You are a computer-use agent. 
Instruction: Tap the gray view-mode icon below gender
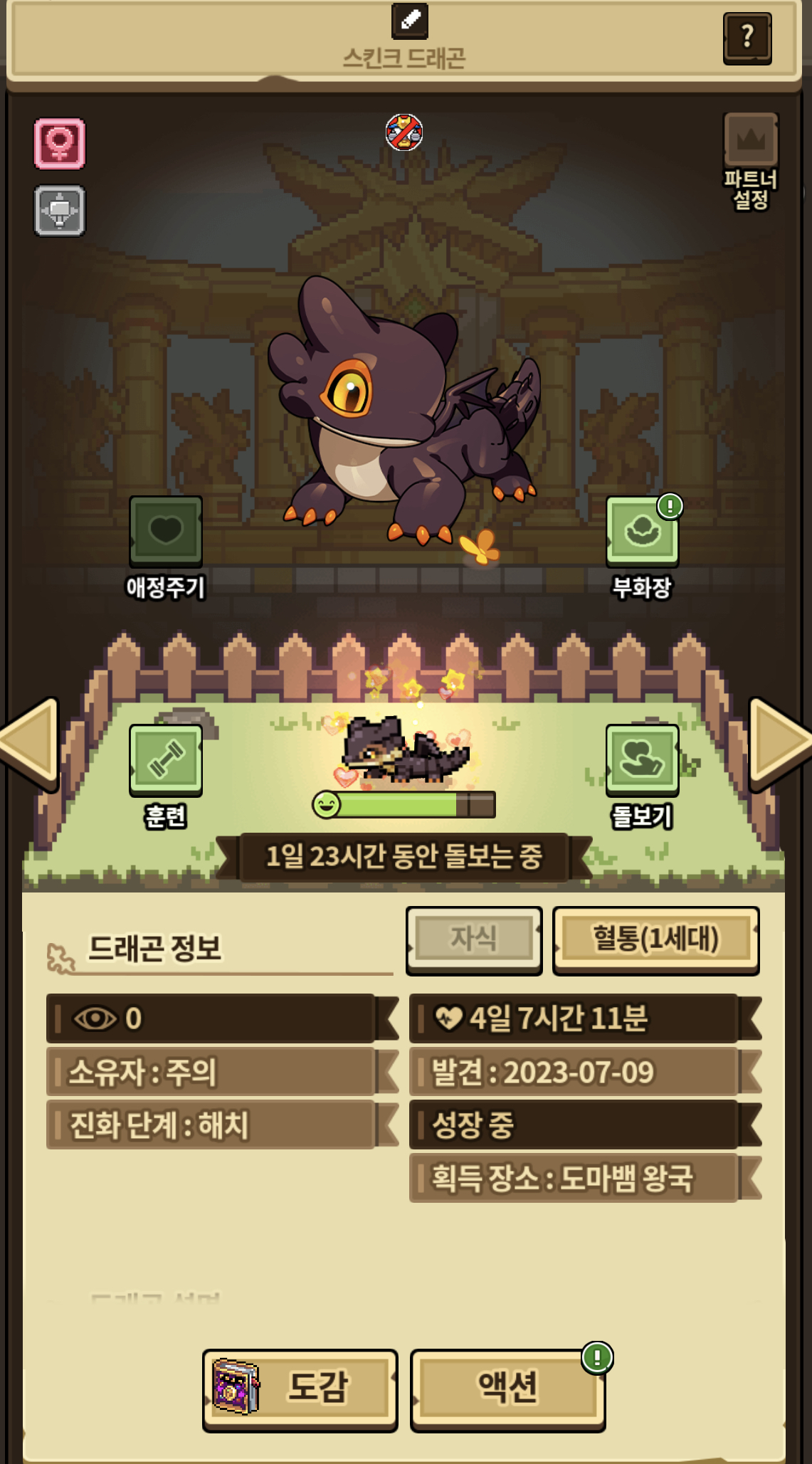point(60,211)
